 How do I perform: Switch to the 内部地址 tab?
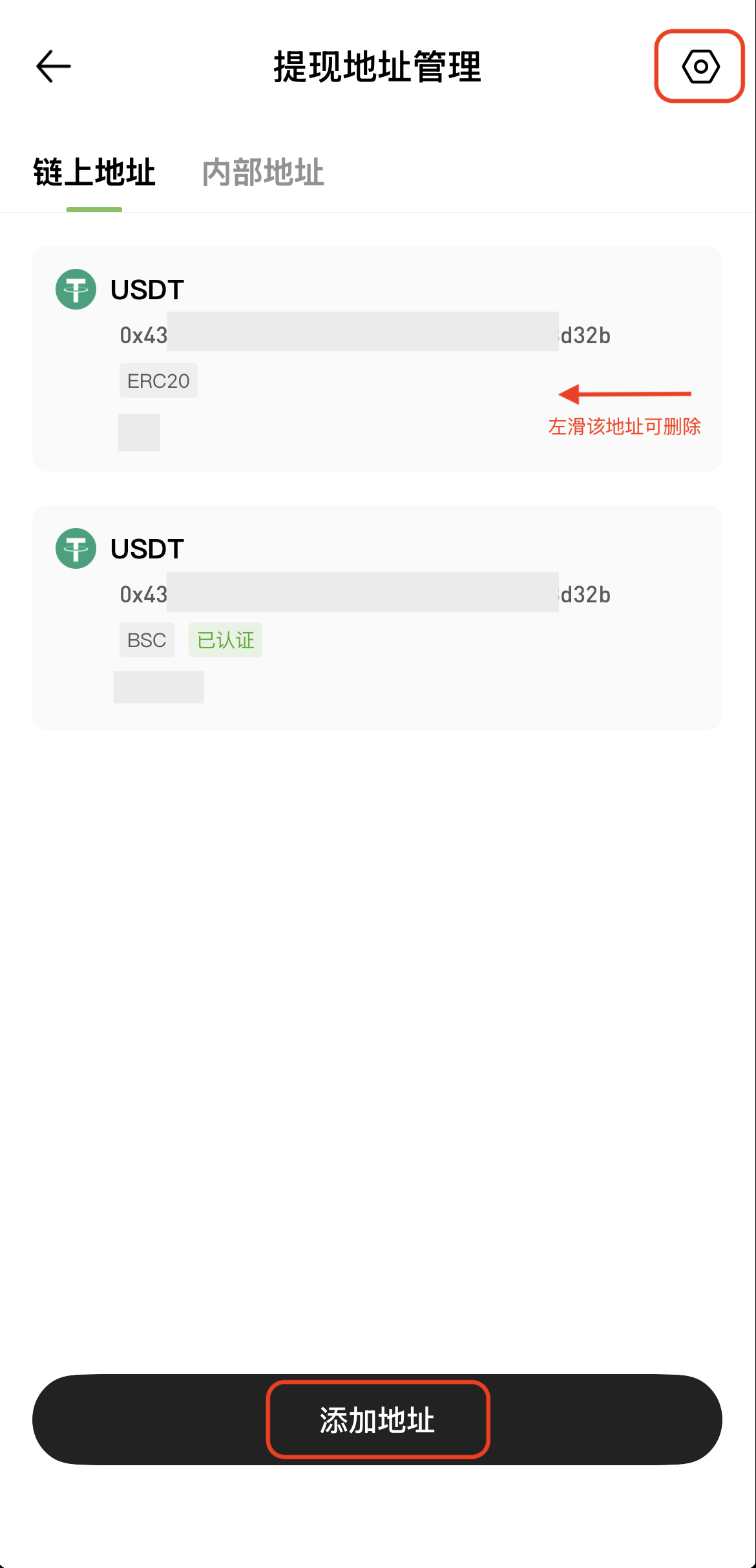263,173
